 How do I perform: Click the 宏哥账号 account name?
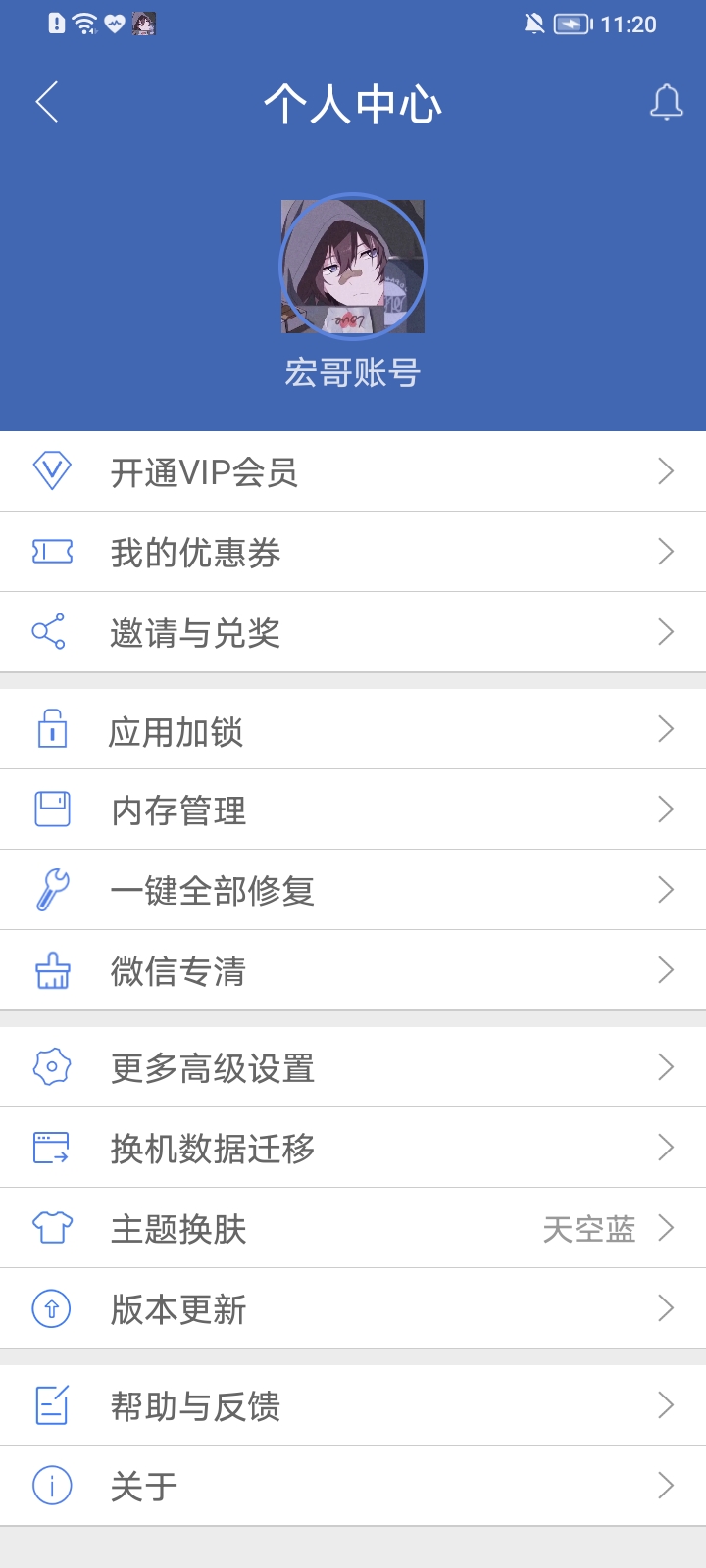pos(353,372)
